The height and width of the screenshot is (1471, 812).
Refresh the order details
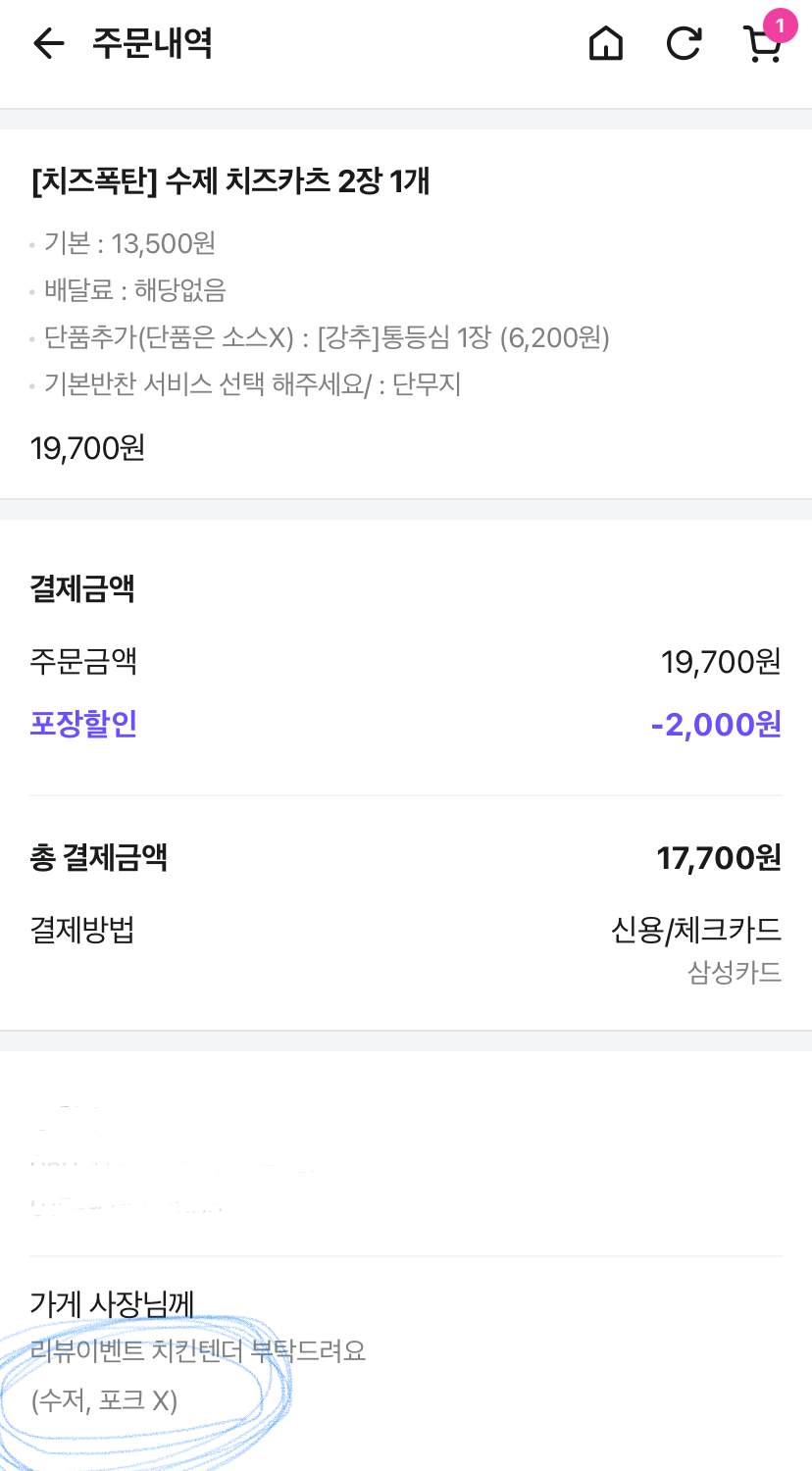[684, 43]
